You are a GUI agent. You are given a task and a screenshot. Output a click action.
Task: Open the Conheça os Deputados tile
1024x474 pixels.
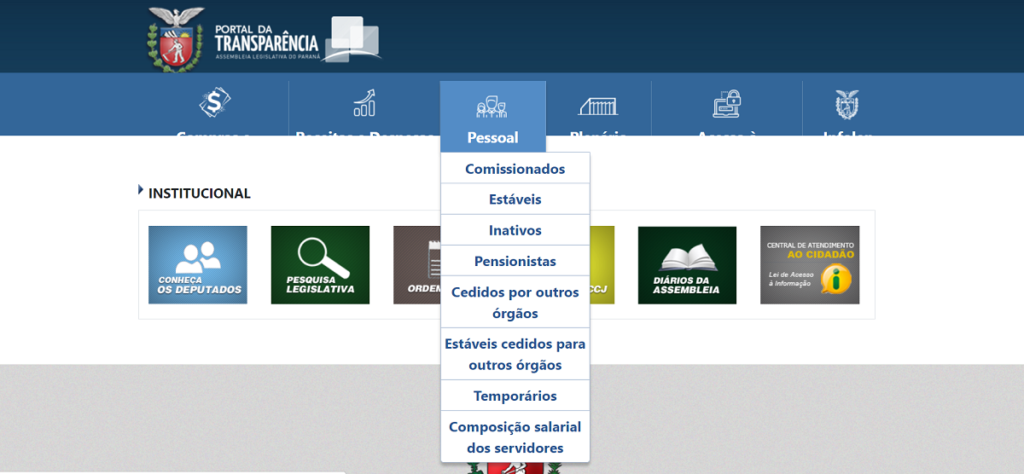pyautogui.click(x=198, y=265)
